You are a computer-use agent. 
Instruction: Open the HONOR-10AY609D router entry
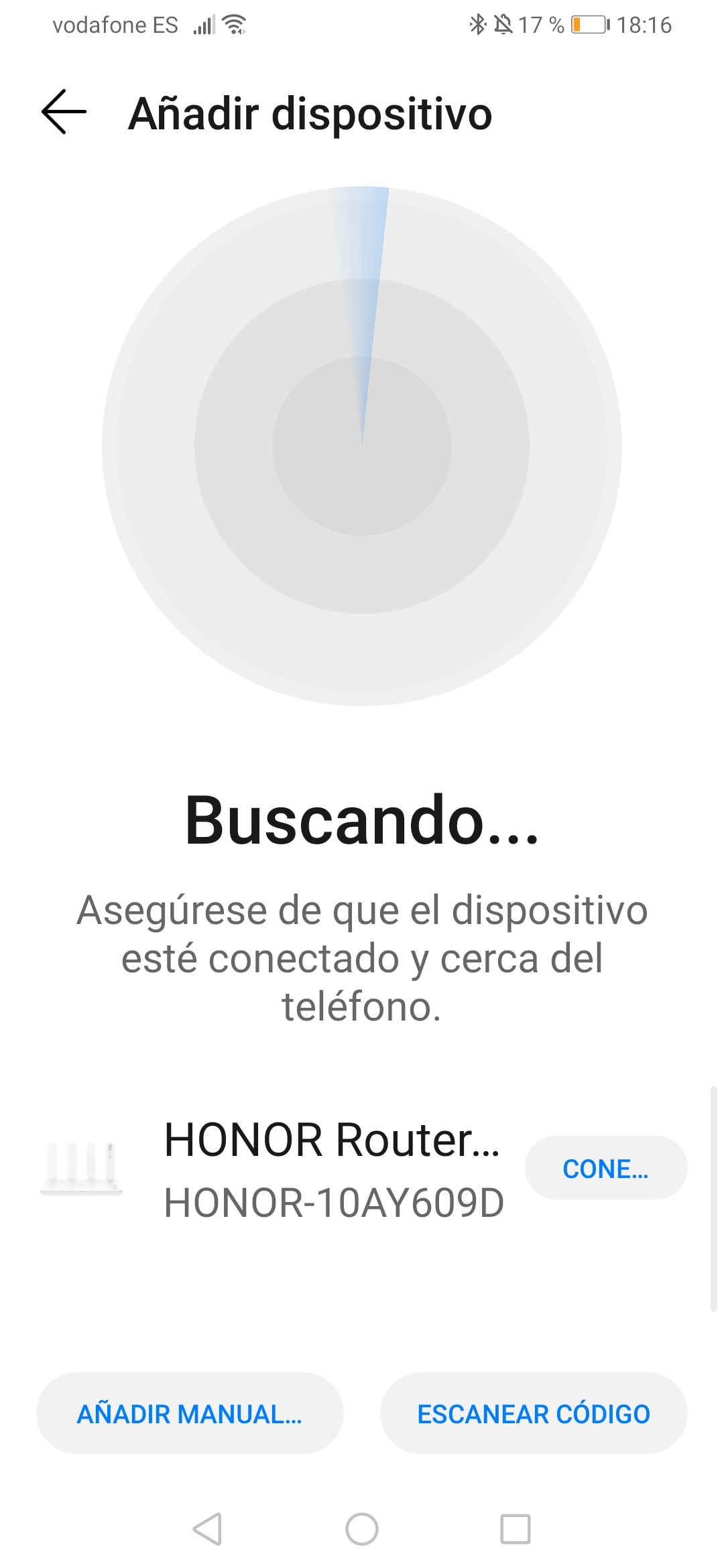coord(333,1169)
